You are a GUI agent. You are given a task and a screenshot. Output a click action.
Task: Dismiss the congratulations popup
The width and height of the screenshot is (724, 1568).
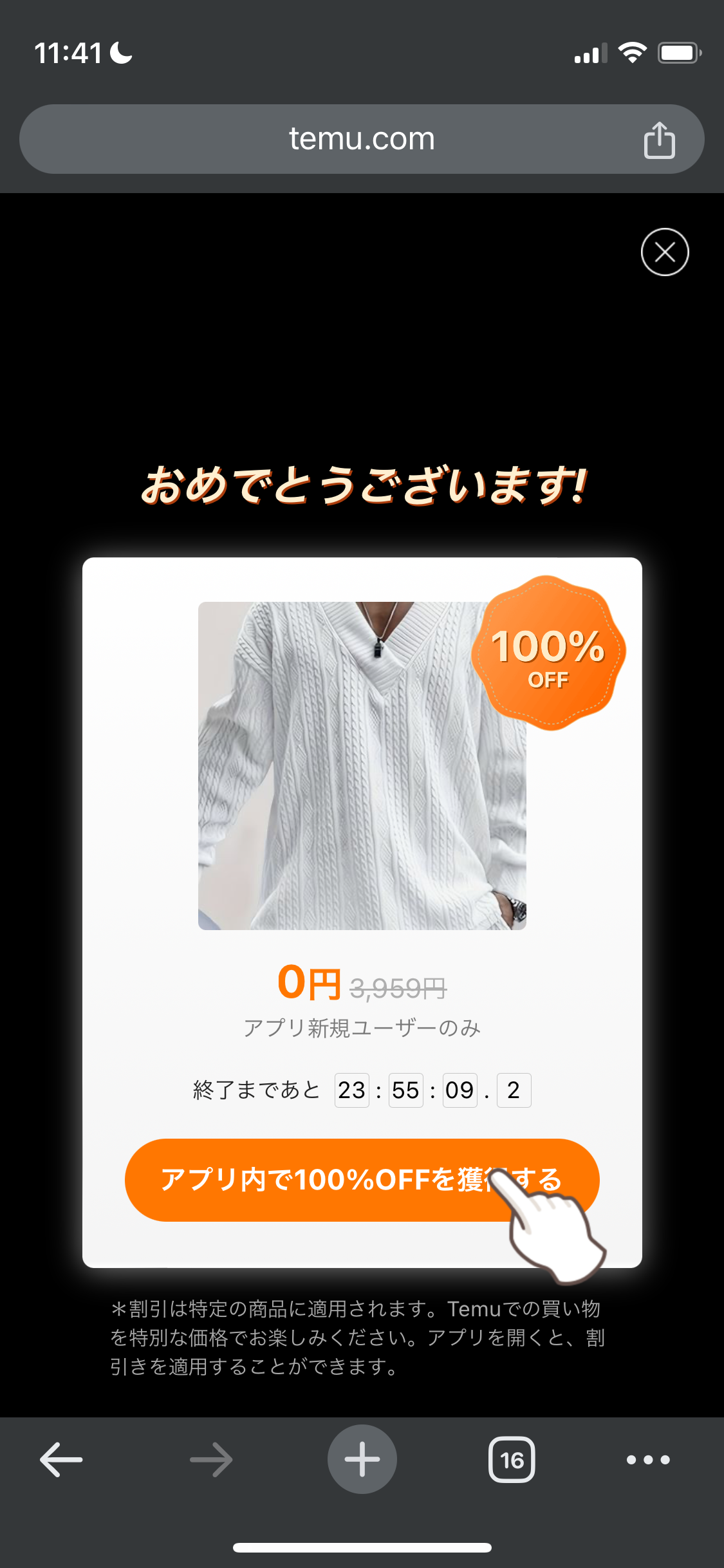point(665,252)
